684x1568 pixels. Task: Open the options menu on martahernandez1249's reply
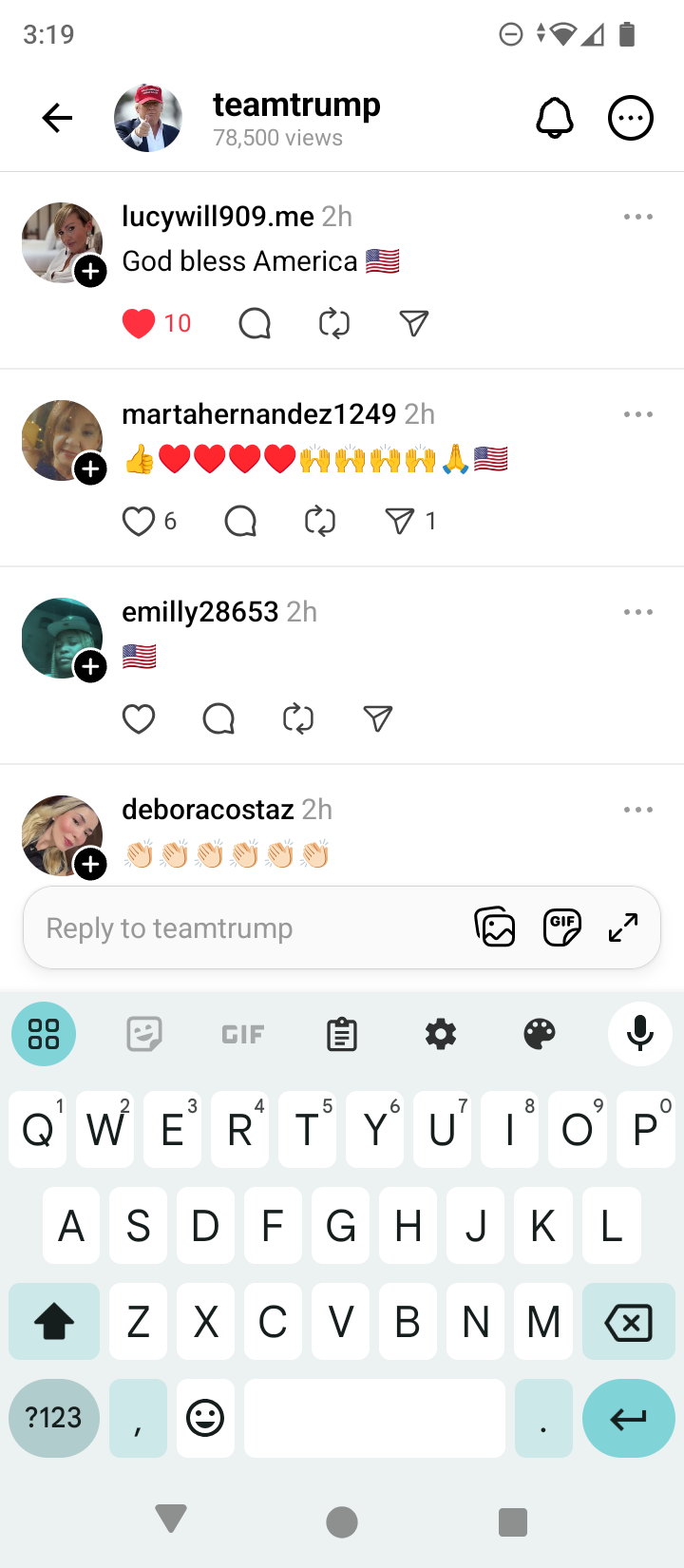coord(637,414)
